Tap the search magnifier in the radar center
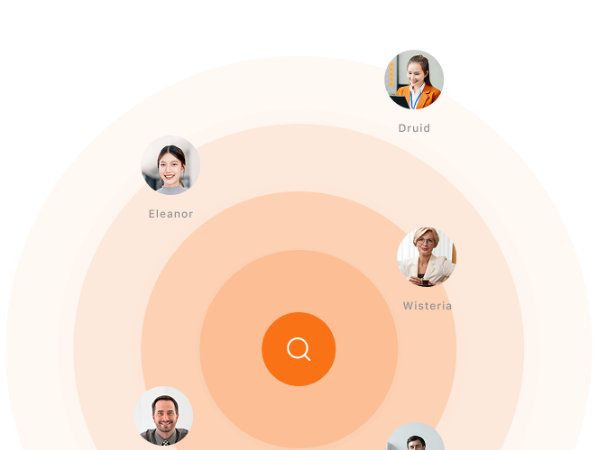Viewport: 600px width, 450px height. click(298, 348)
